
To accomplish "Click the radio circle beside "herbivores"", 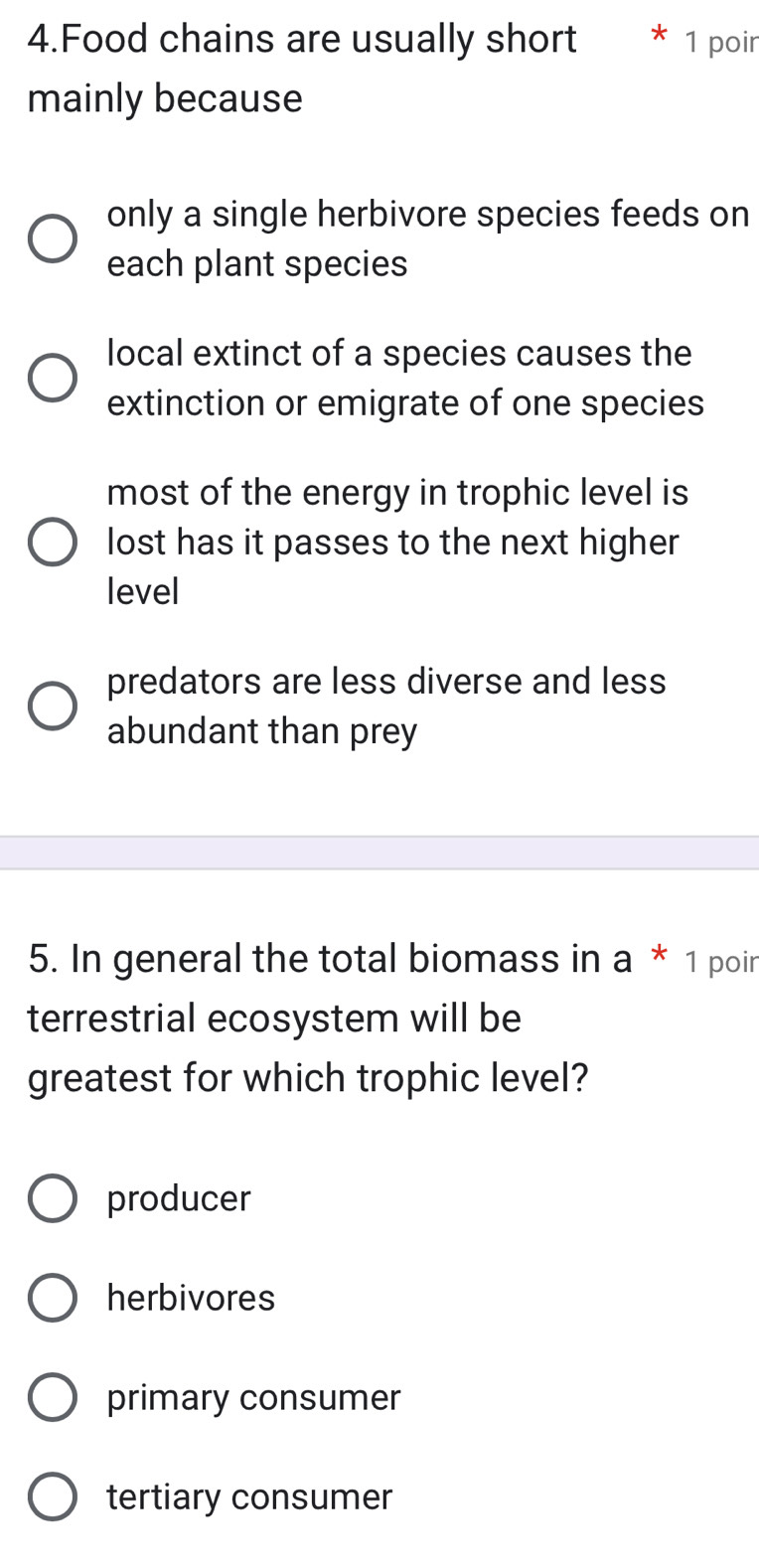I will [x=53, y=1297].
